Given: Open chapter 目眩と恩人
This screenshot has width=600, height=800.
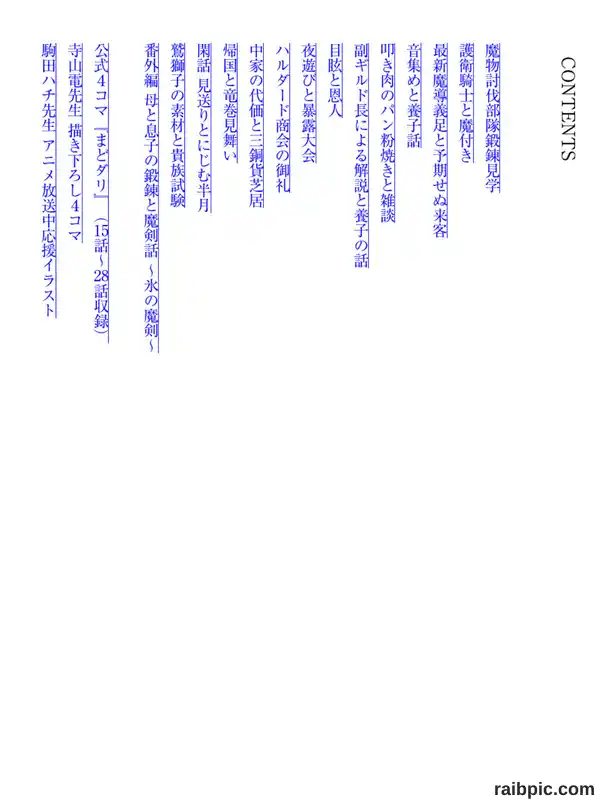Looking at the screenshot, I should (x=335, y=80).
